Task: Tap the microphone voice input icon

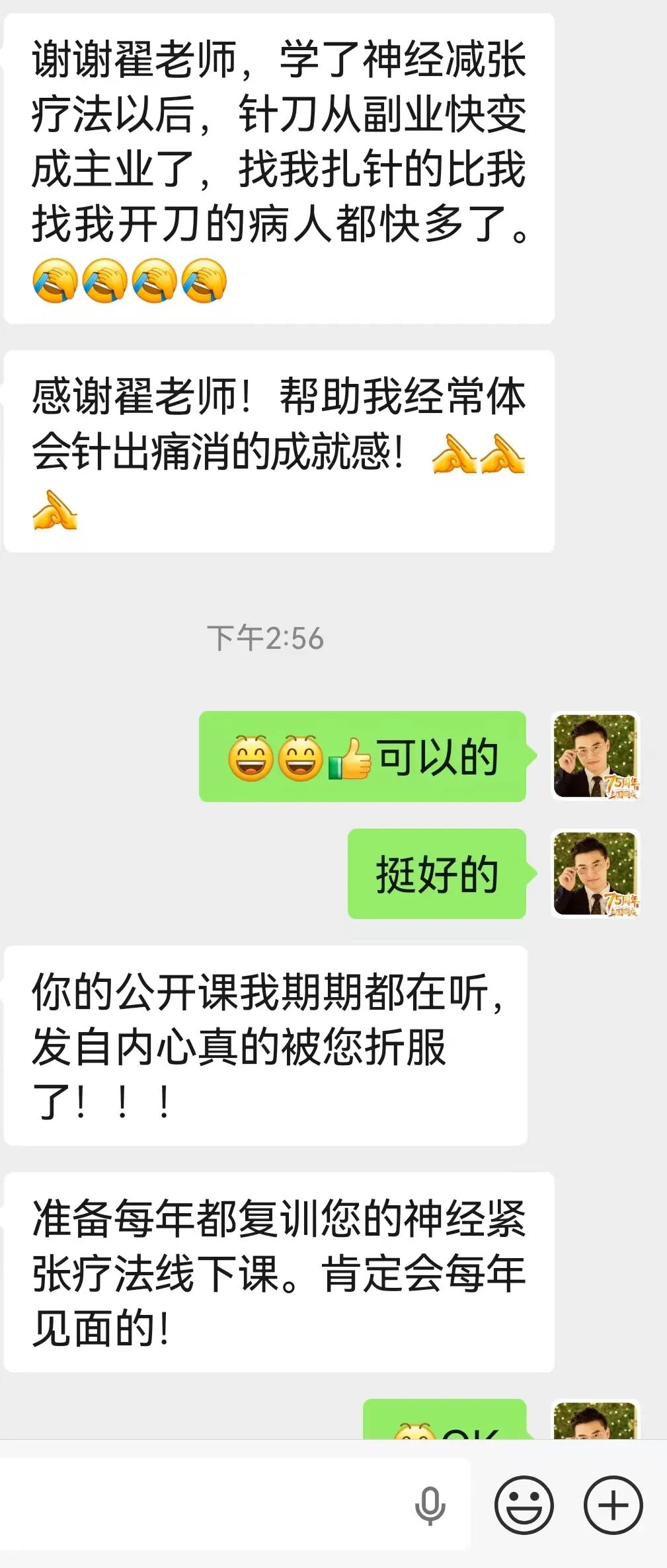Action: click(x=430, y=1505)
